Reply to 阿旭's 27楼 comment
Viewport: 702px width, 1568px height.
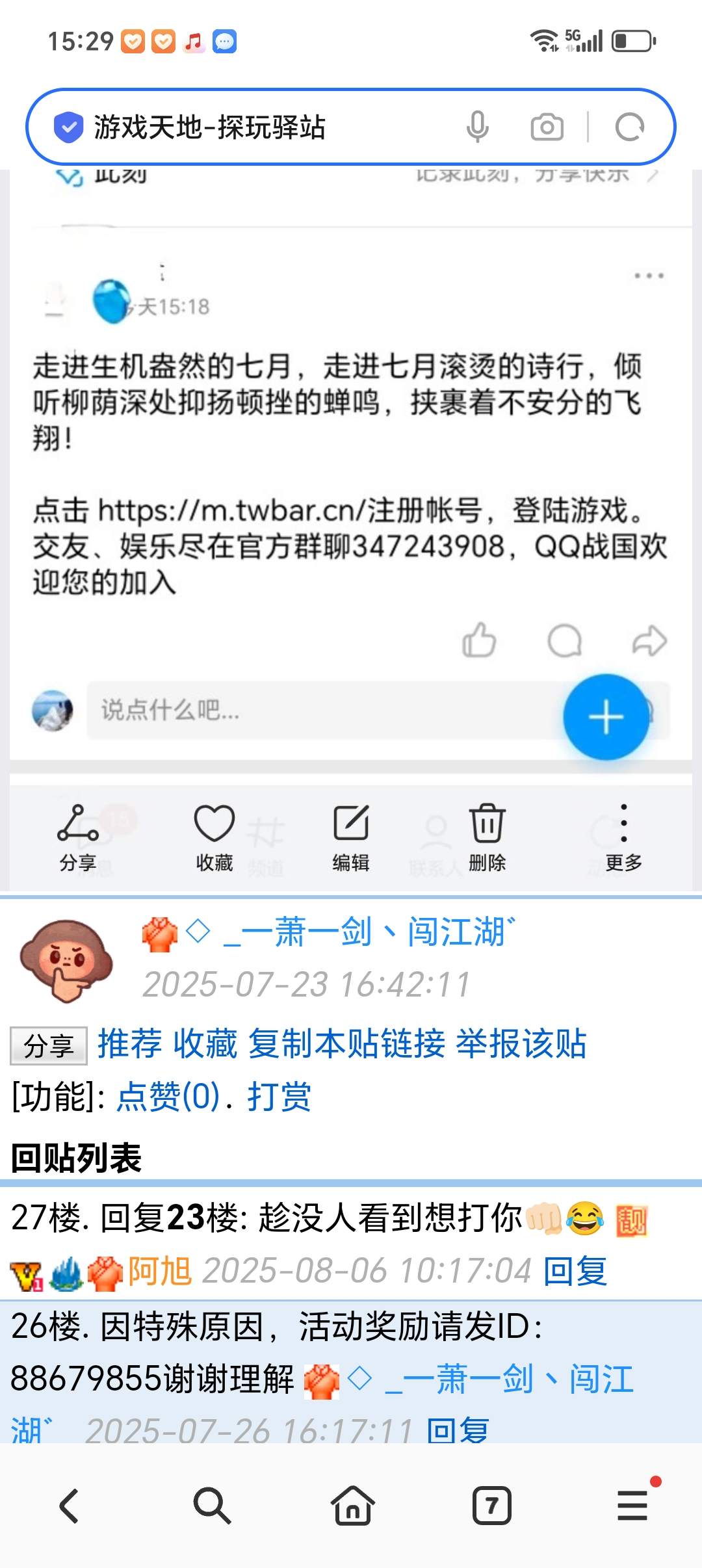click(x=575, y=1270)
